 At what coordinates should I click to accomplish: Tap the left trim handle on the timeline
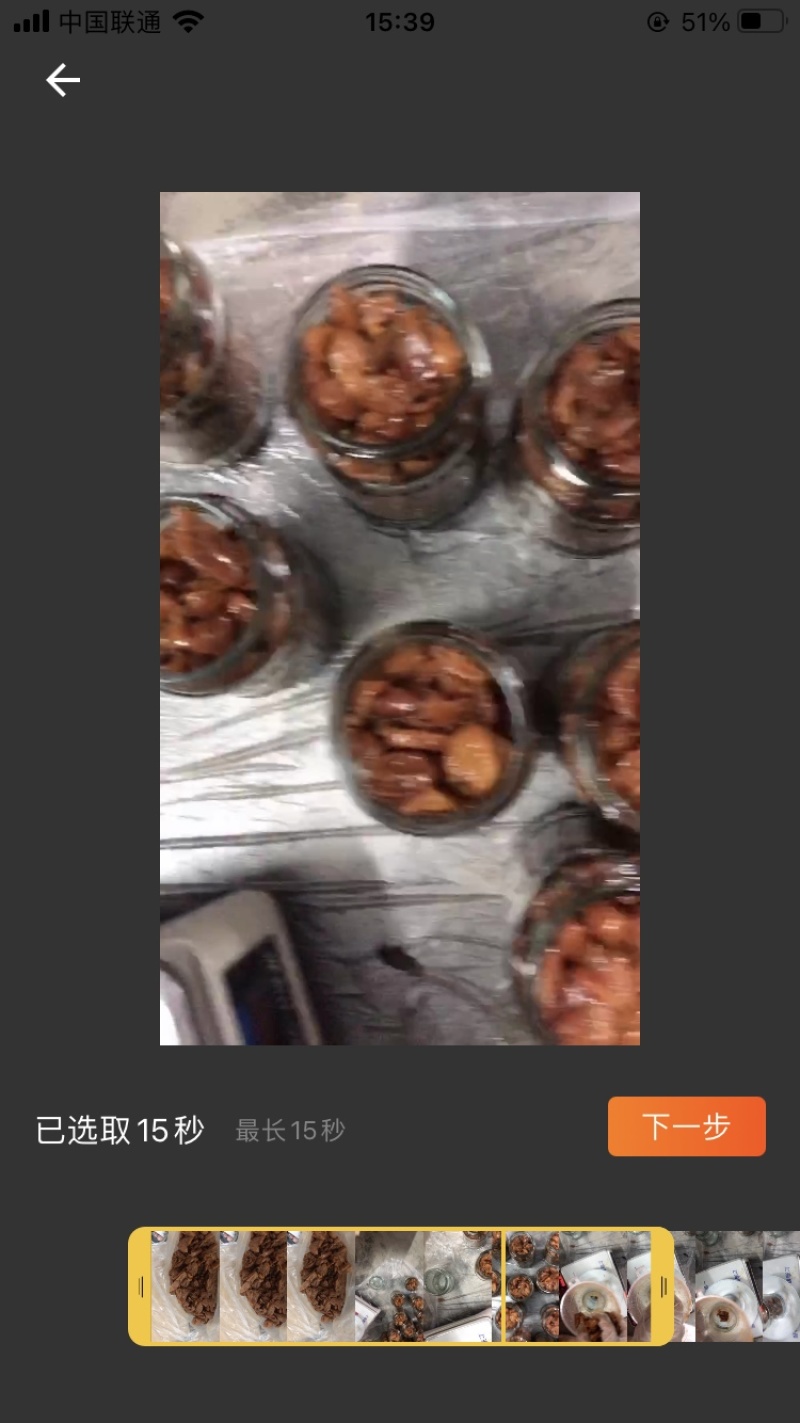click(x=141, y=1286)
